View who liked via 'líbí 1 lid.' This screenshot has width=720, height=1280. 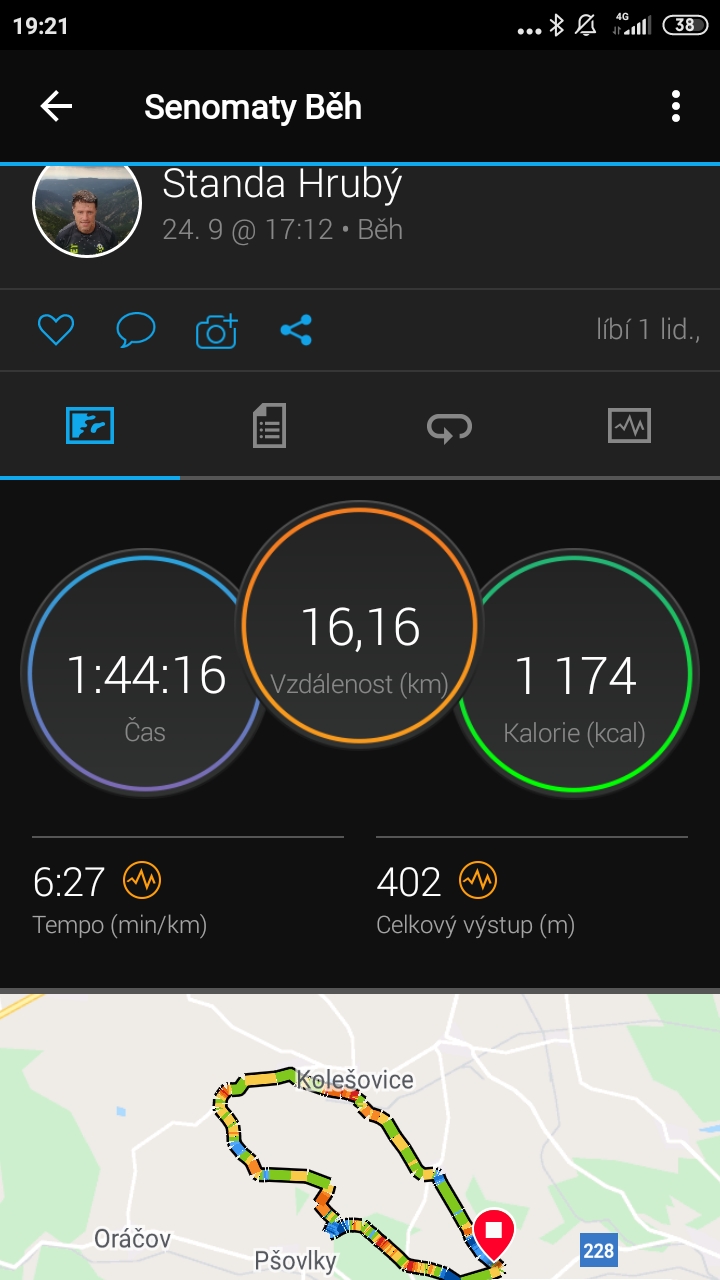[x=648, y=330]
